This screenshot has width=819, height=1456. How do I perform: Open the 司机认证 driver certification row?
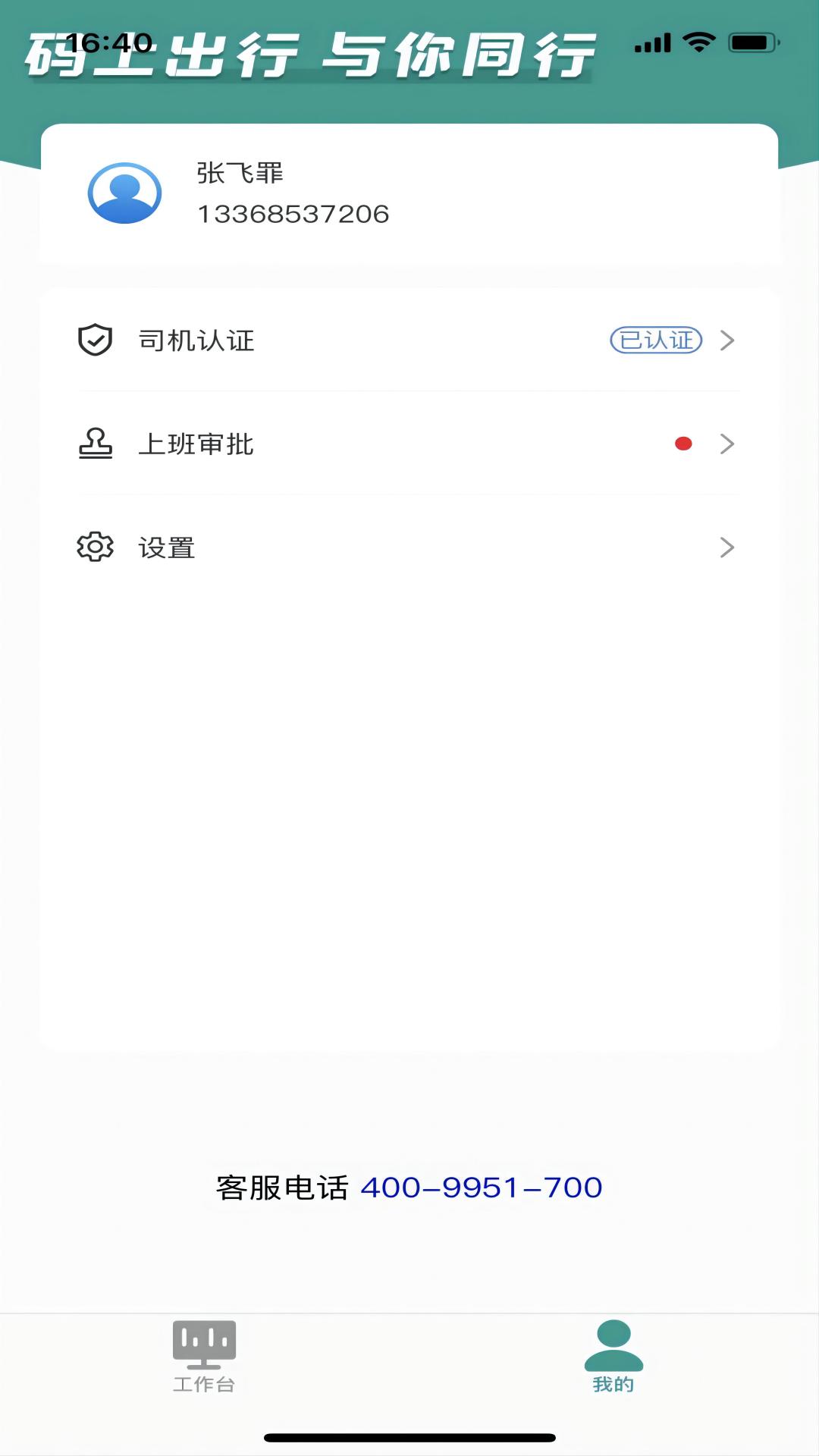click(409, 340)
